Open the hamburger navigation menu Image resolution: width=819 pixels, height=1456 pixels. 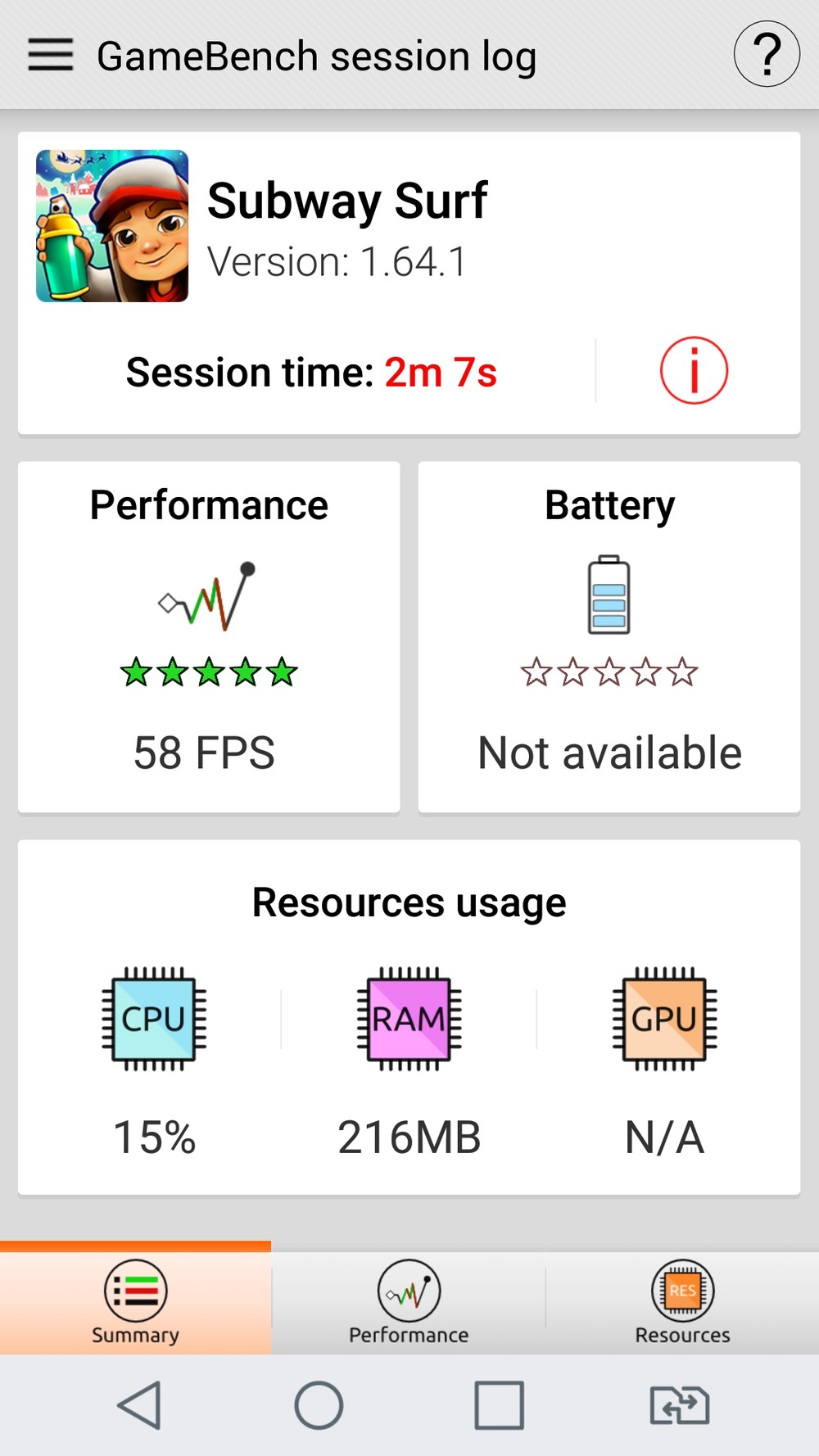pos(51,55)
